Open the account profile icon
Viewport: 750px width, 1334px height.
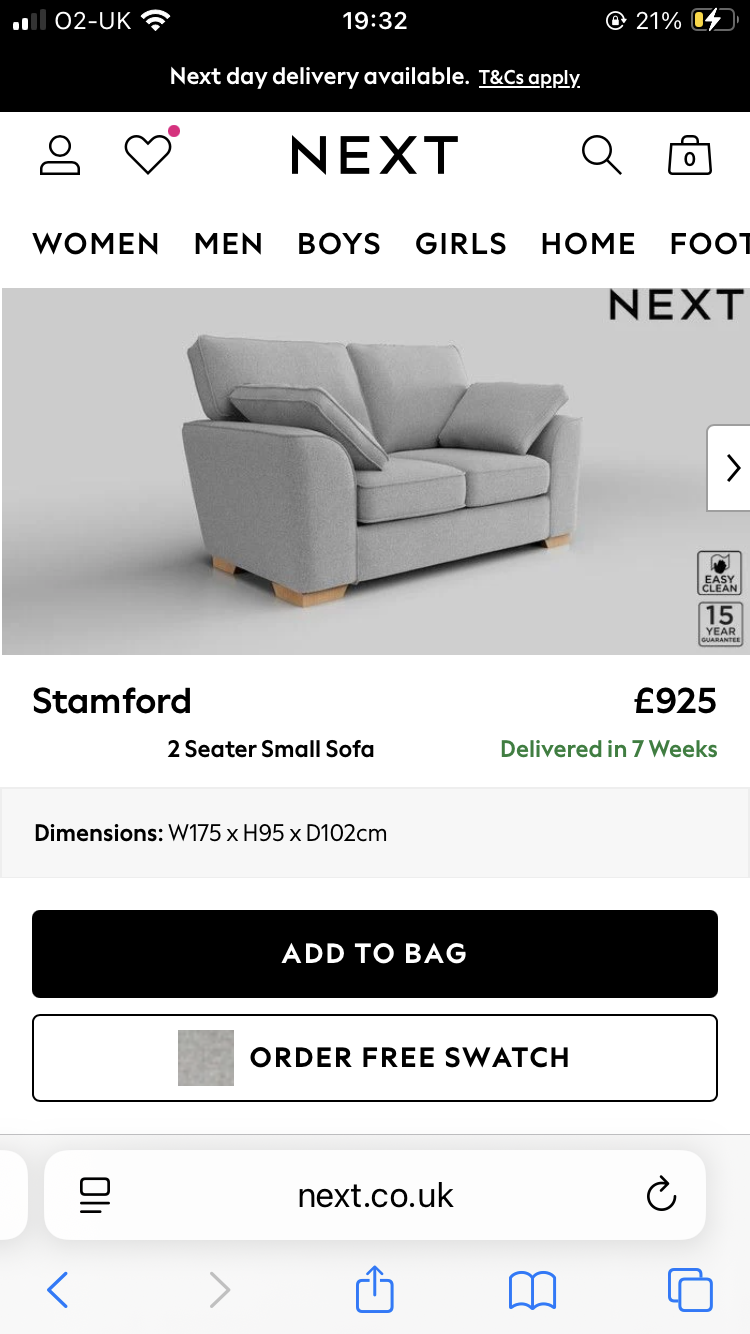[60, 156]
